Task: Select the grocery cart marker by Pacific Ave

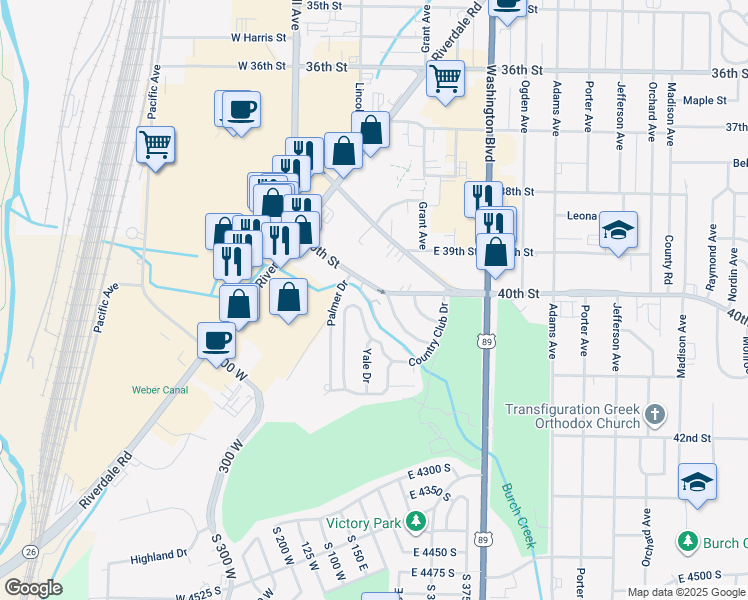Action: (155, 146)
